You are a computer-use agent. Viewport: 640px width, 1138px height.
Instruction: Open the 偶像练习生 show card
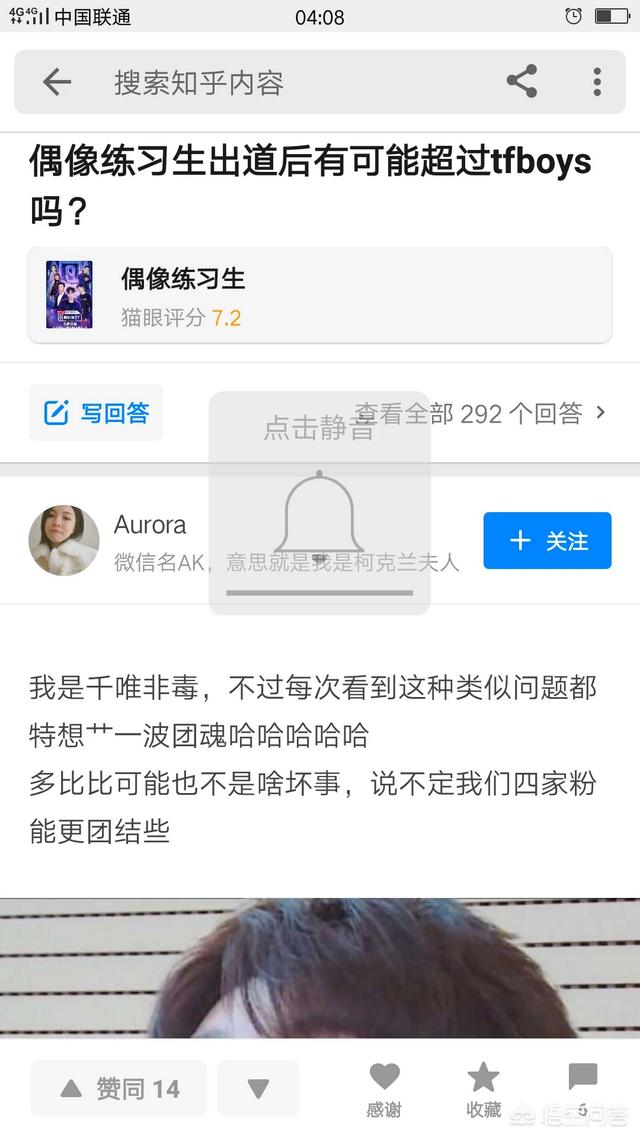(x=319, y=295)
